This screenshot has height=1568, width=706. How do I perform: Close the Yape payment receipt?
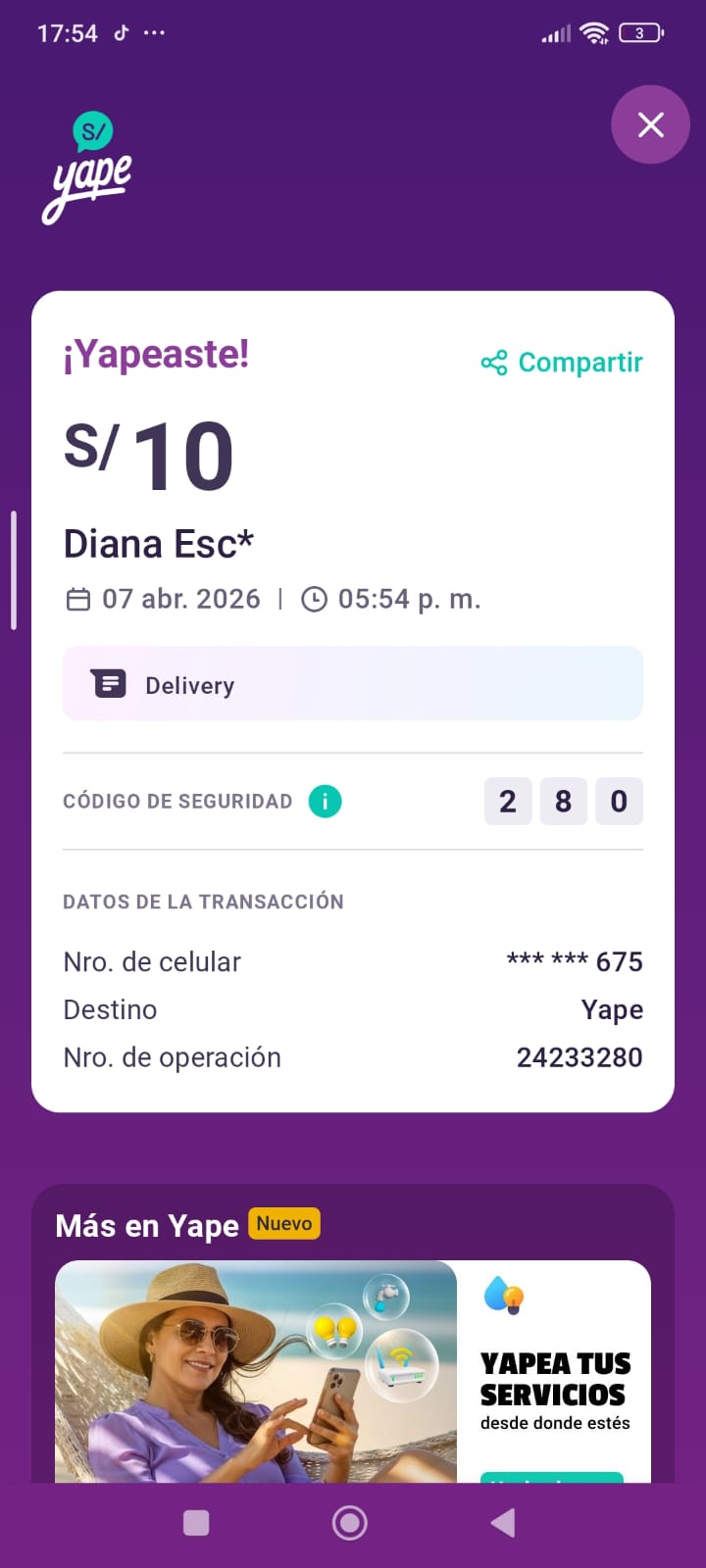point(650,124)
